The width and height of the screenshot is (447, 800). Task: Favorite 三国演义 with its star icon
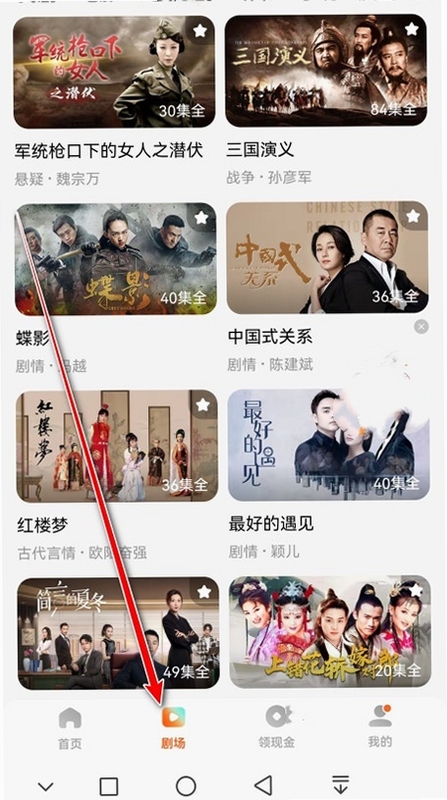pyautogui.click(x=411, y=29)
